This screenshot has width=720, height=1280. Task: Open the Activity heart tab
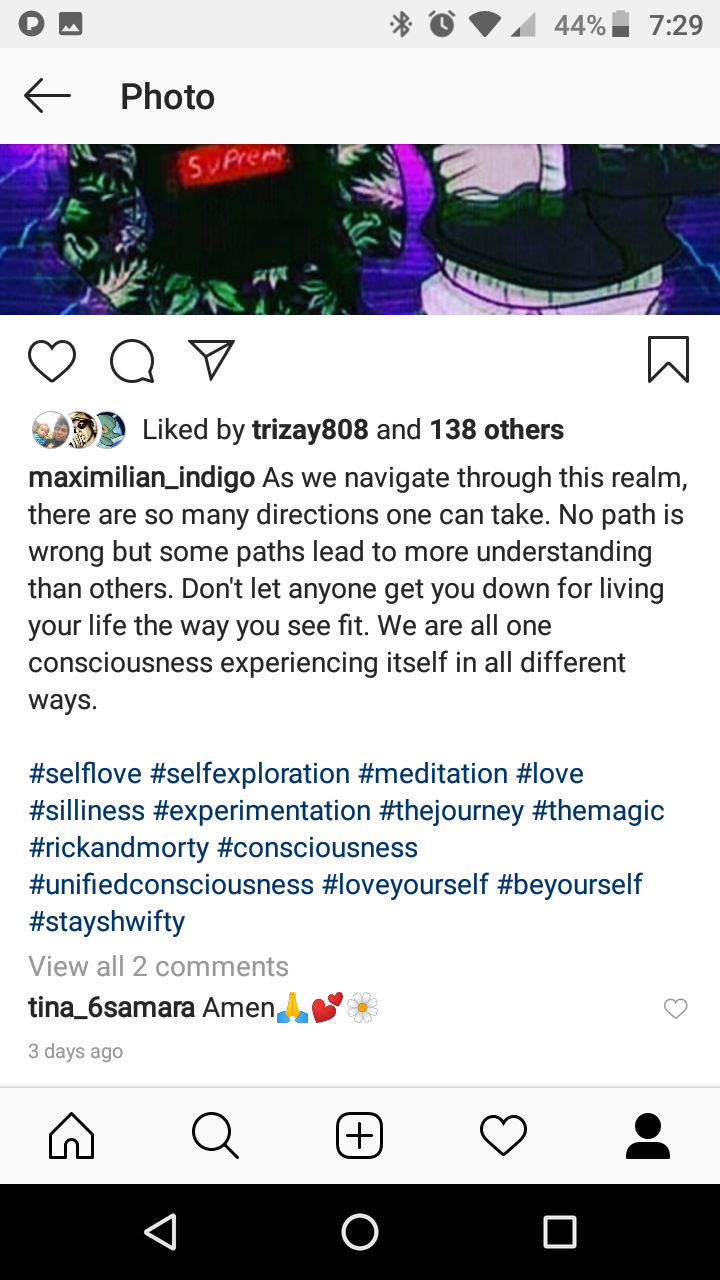pos(503,1136)
